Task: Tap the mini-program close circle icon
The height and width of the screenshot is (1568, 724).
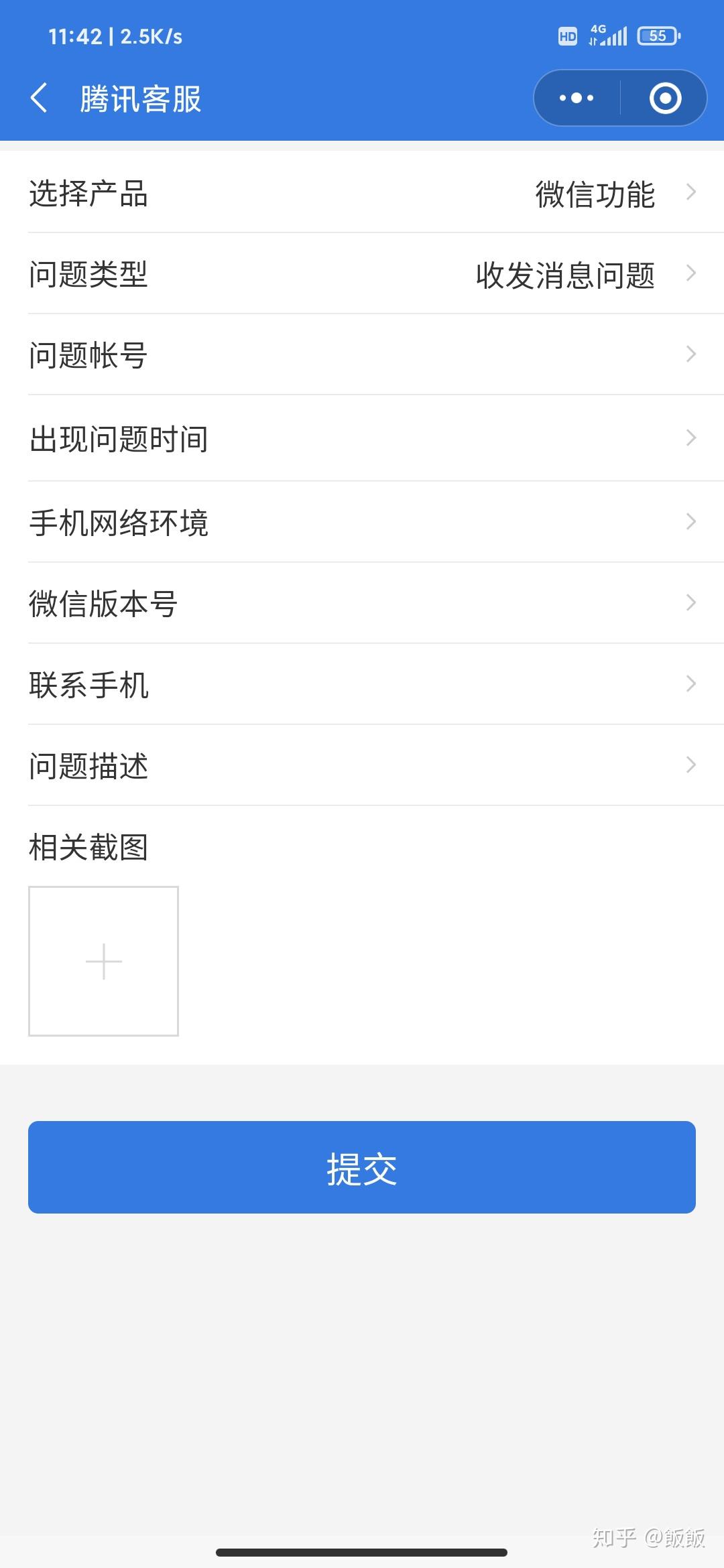Action: 664,98
